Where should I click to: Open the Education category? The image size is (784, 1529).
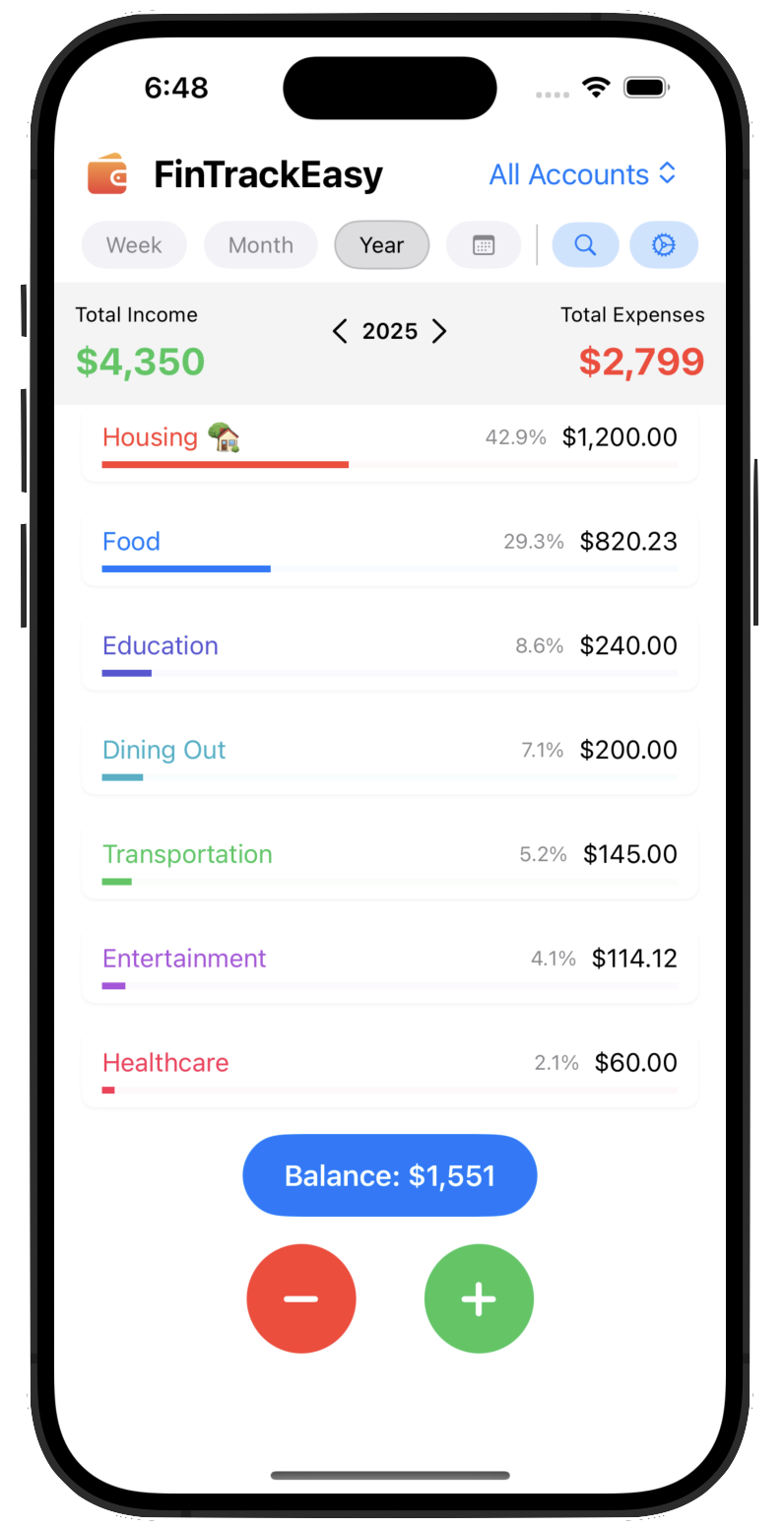coord(389,651)
